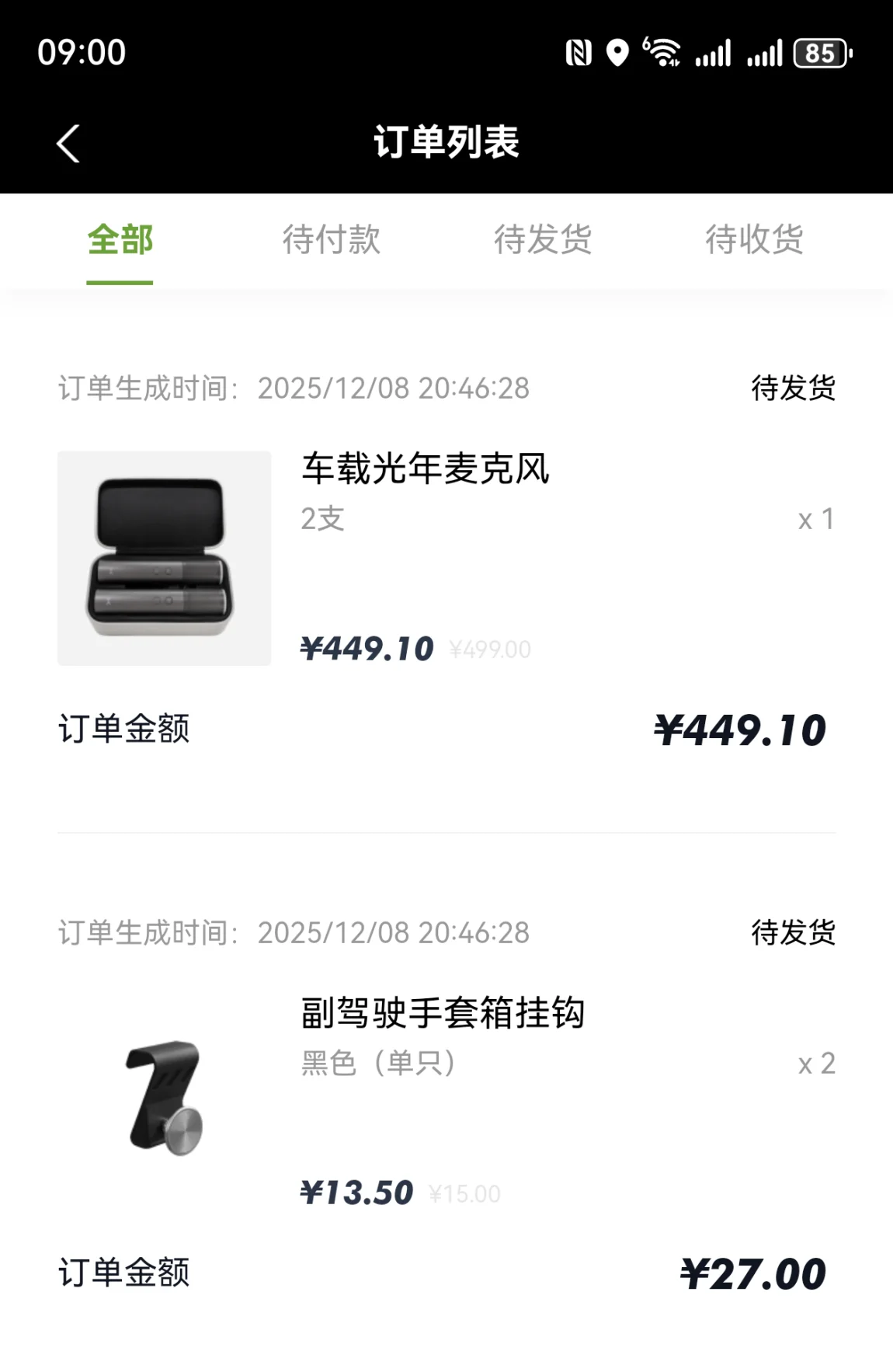The width and height of the screenshot is (893, 1372).
Task: Open the 副驾驶手套箱挂钩 order
Action: pyautogui.click(x=443, y=1013)
